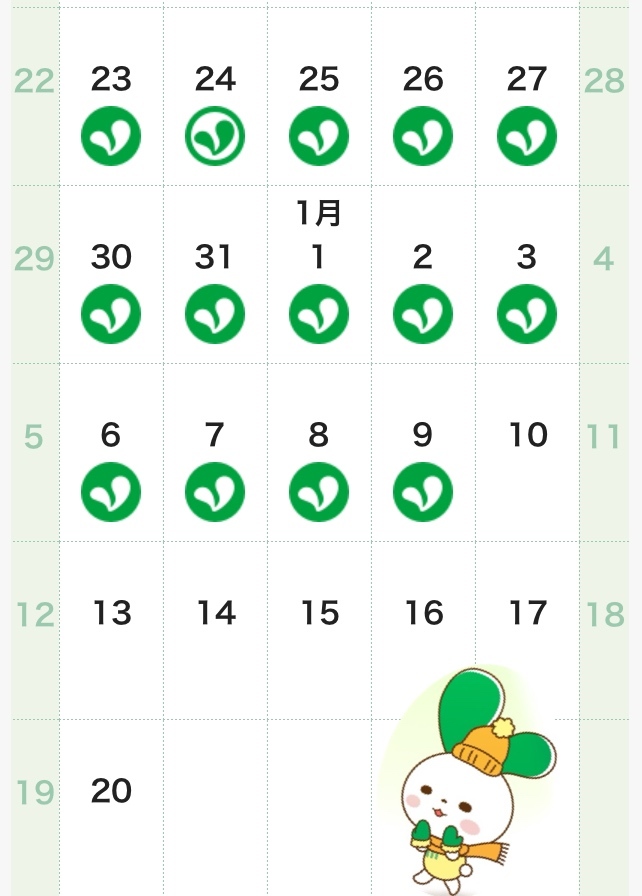Viewport: 642px width, 896px height.
Task: Tap the stamp for January 3
Action: [x=527, y=314]
